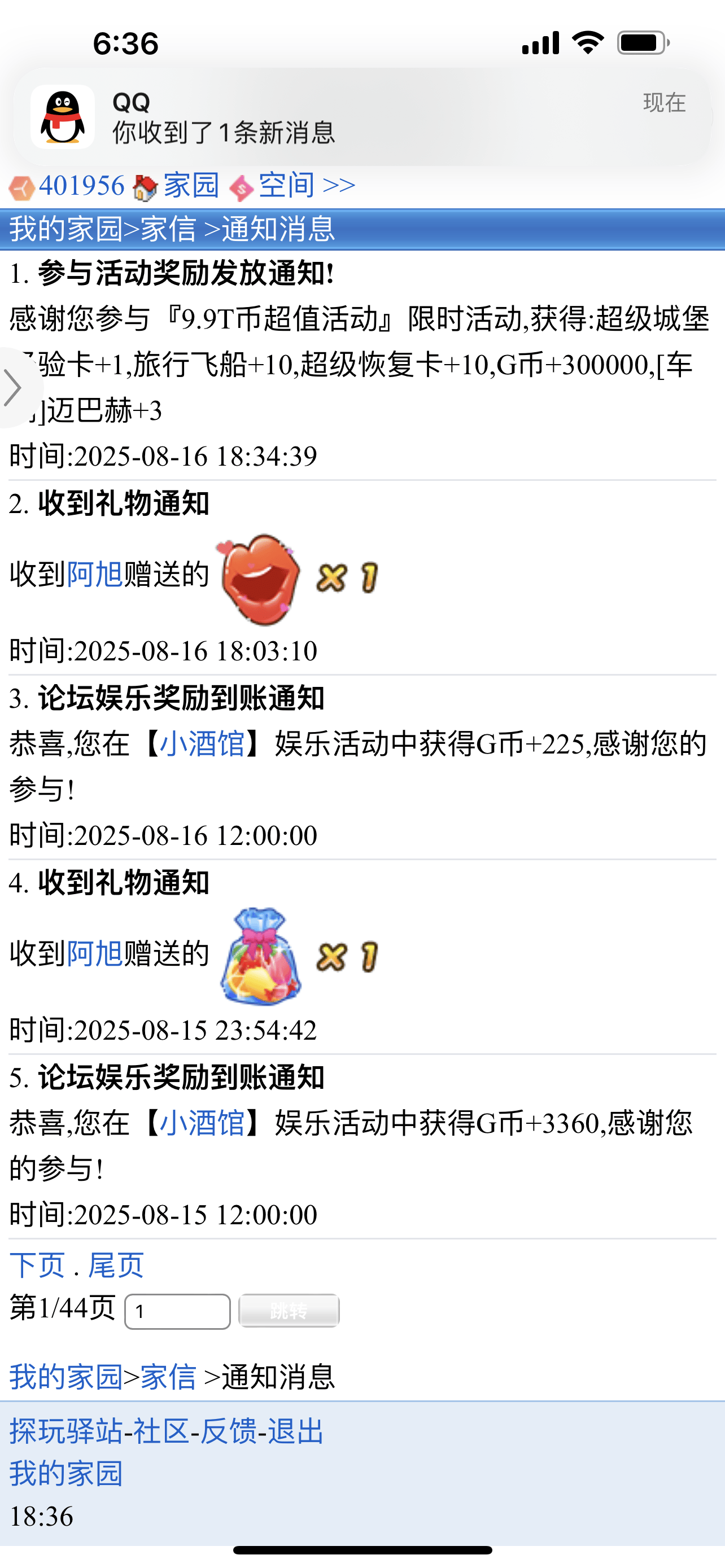Open 社区 footer link
Image resolution: width=725 pixels, height=1568 pixels.
pyautogui.click(x=161, y=1431)
